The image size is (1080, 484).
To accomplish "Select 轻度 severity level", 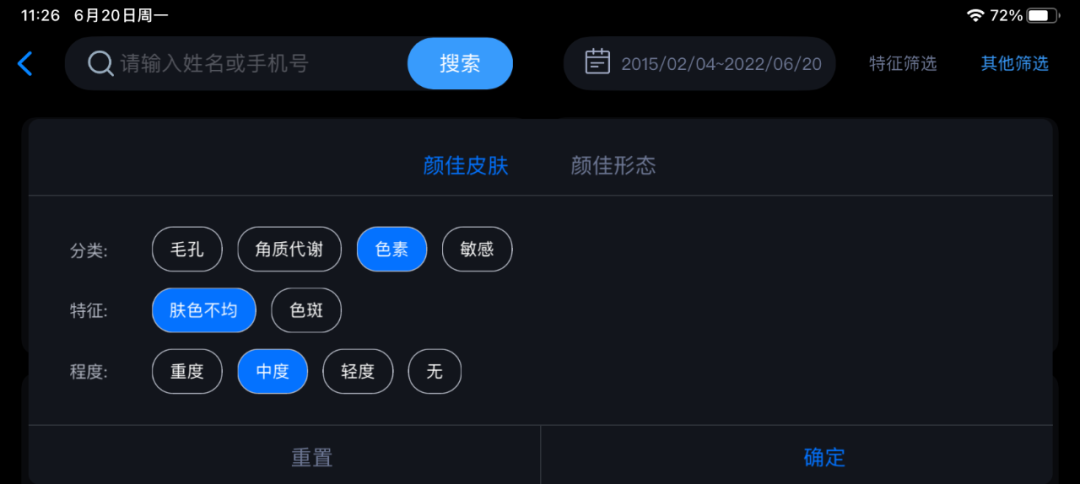I will [357, 372].
